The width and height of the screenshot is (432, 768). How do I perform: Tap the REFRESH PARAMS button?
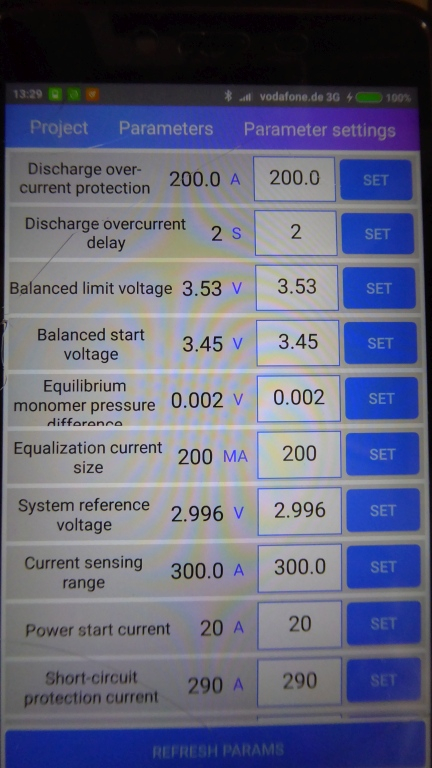(x=216, y=749)
